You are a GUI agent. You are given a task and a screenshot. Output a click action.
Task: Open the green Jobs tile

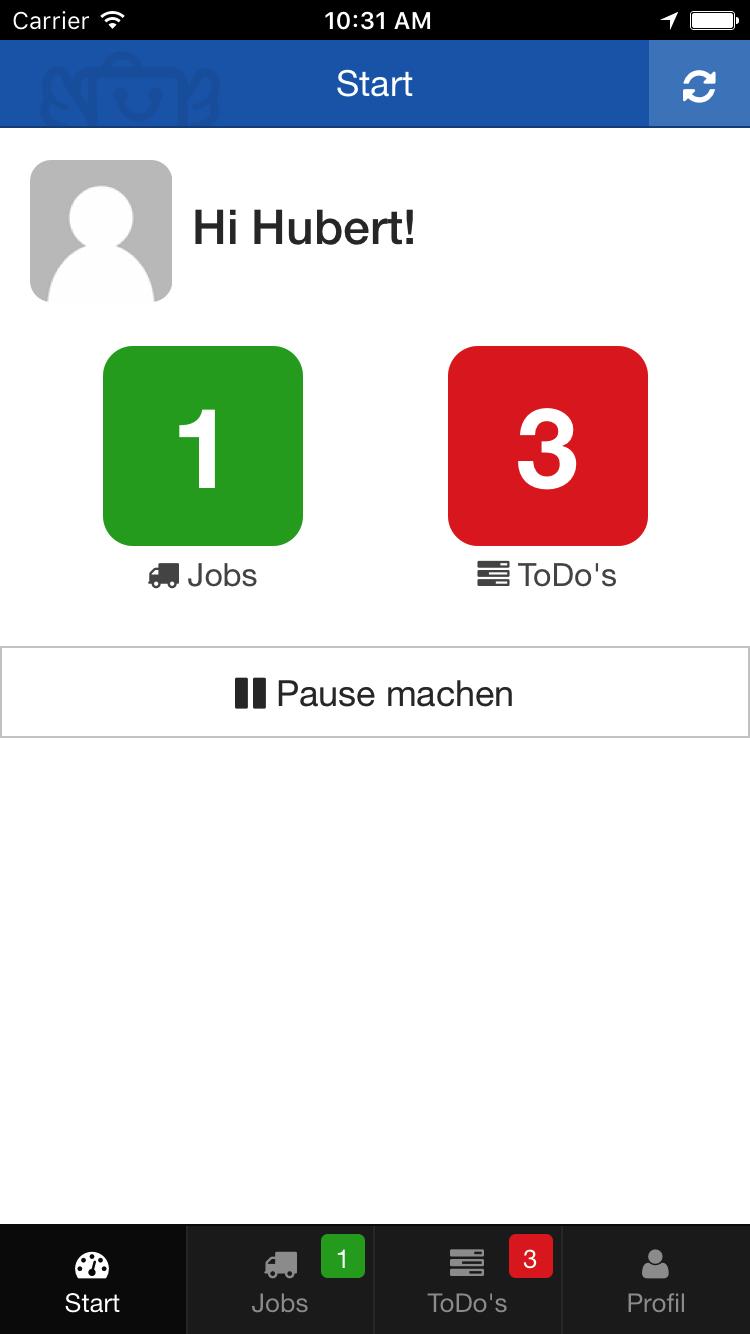(x=203, y=446)
